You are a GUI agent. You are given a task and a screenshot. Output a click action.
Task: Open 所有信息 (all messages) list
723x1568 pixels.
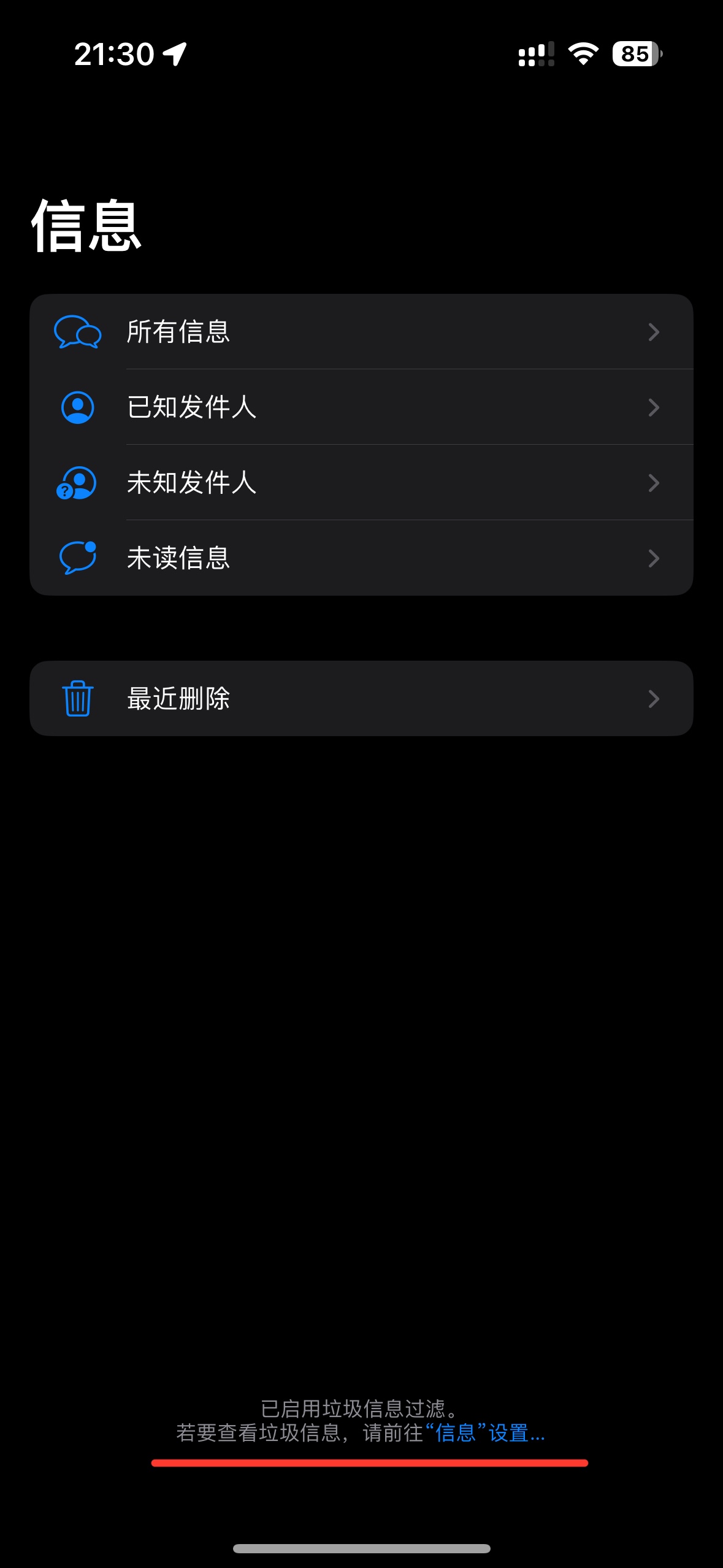[x=361, y=332]
